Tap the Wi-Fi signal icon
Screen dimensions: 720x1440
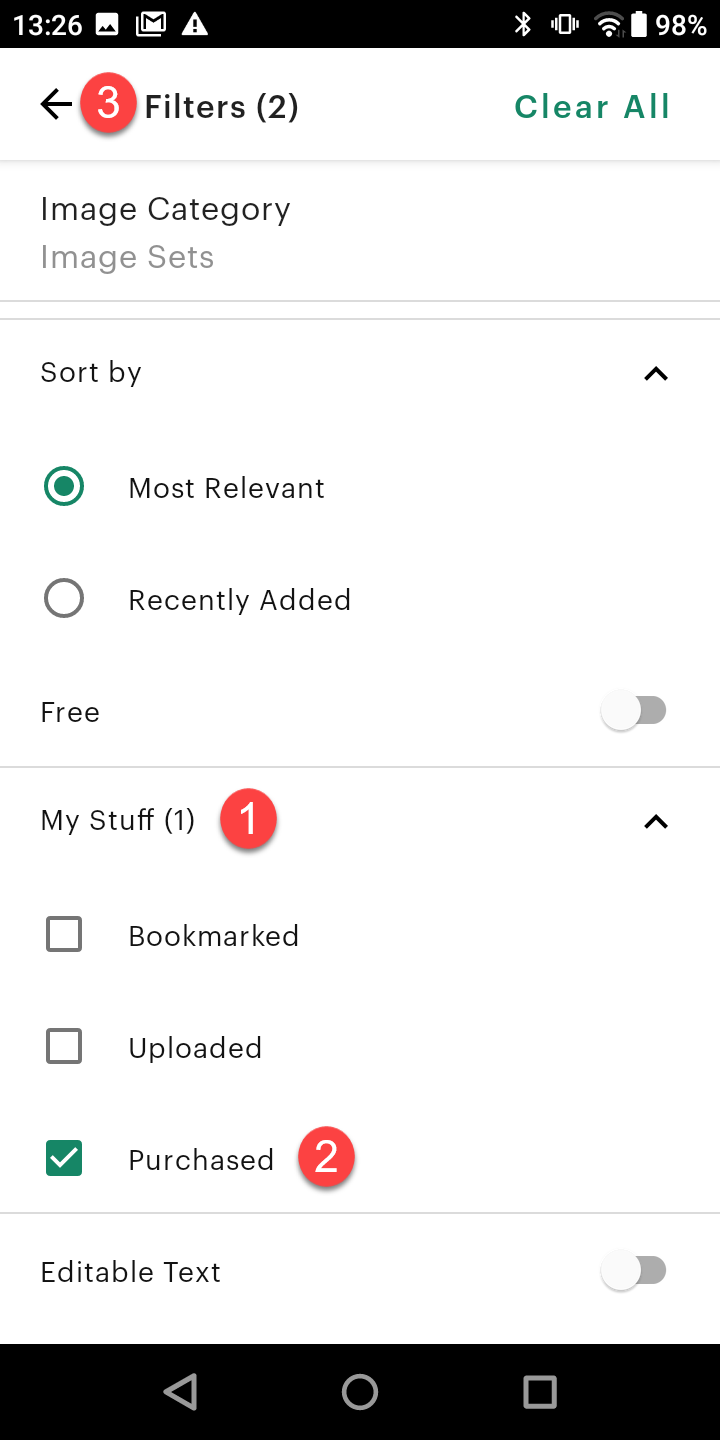coord(609,24)
